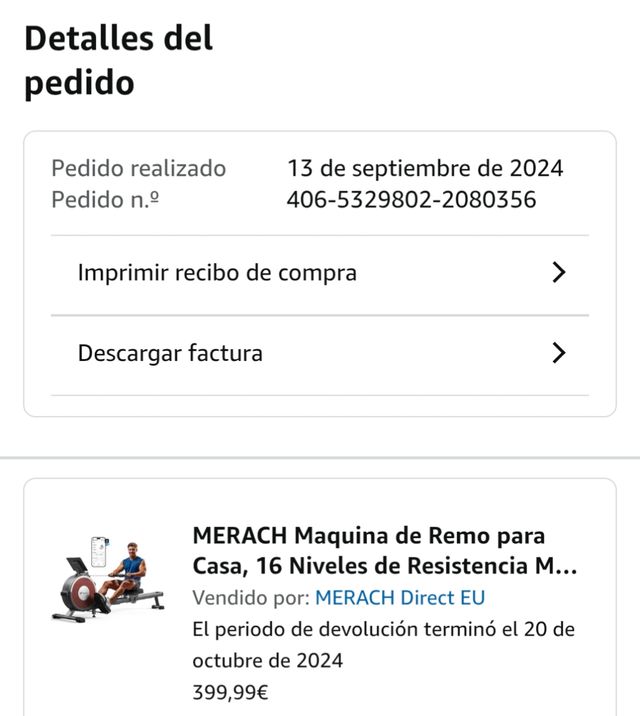Select Descargar factura row
The height and width of the screenshot is (716, 640).
[320, 353]
